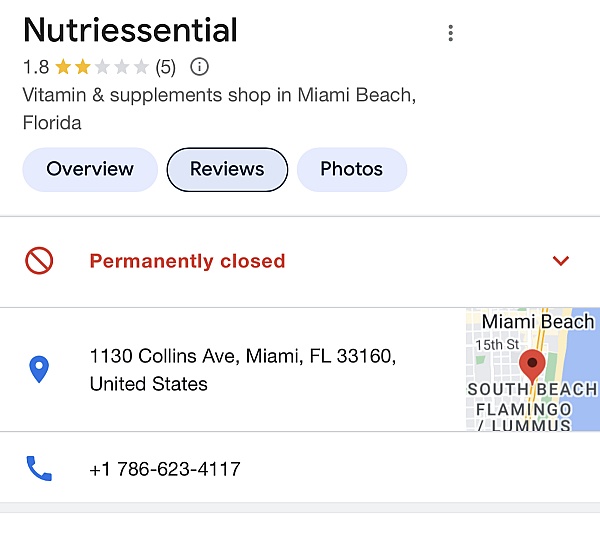Open the 1130 Collins Ave address row
This screenshot has width=600, height=537.
[243, 370]
